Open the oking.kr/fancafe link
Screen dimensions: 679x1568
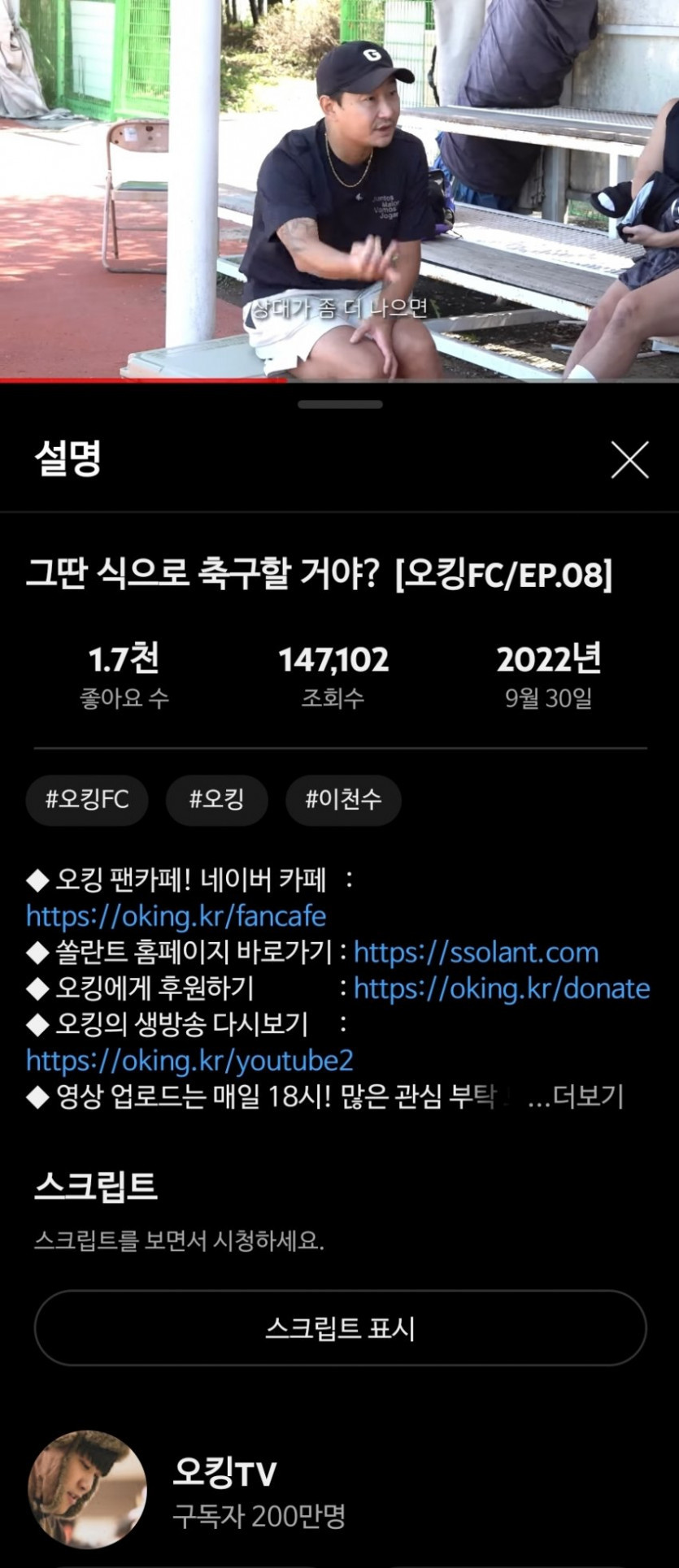click(176, 917)
